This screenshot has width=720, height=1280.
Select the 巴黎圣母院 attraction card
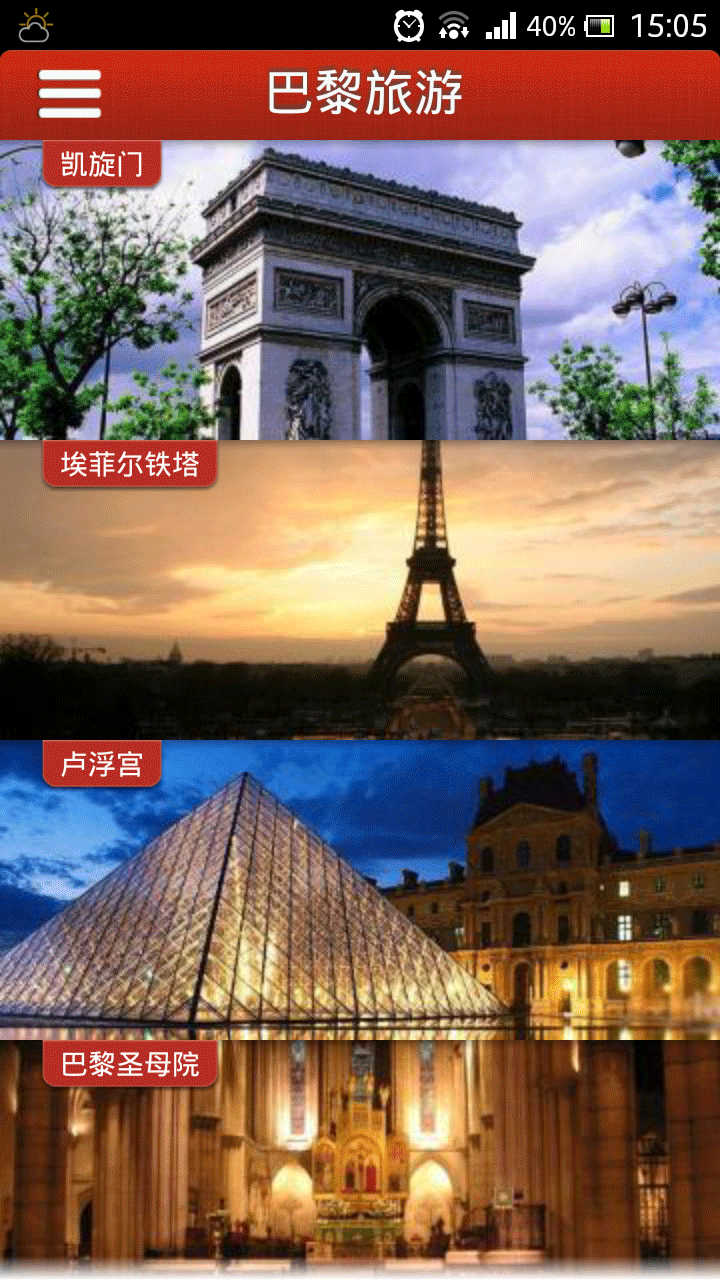point(360,1160)
